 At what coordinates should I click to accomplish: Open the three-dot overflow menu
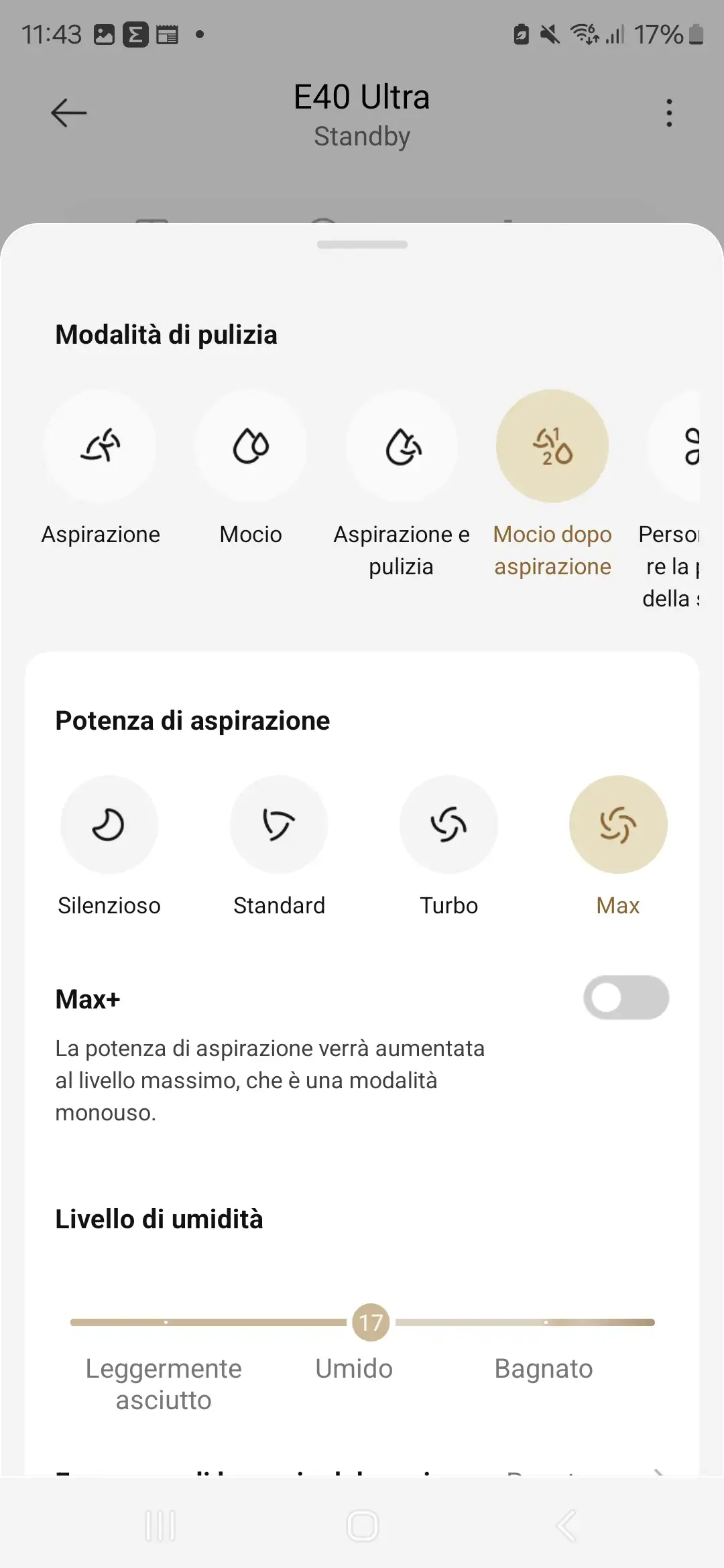coord(668,113)
